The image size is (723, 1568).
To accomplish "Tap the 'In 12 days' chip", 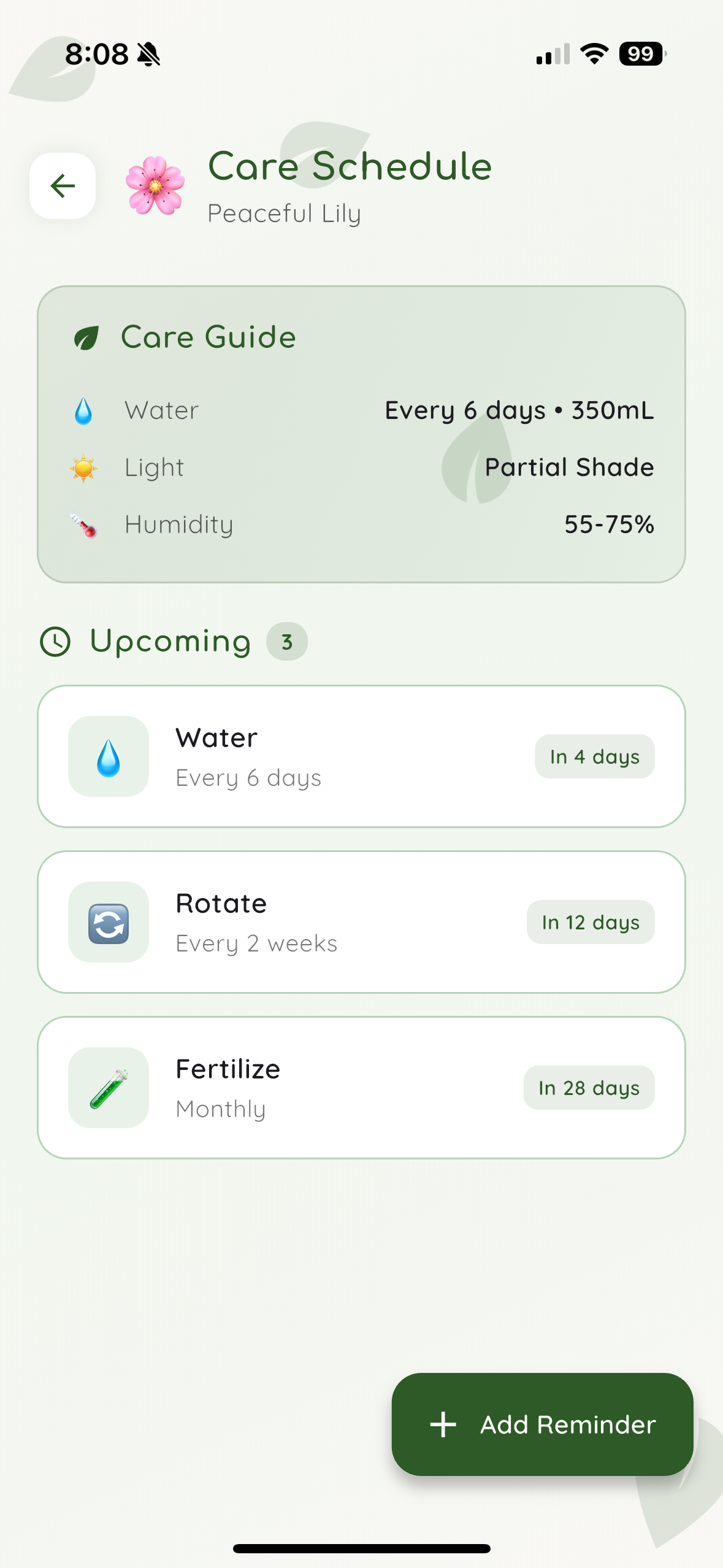I will [591, 922].
